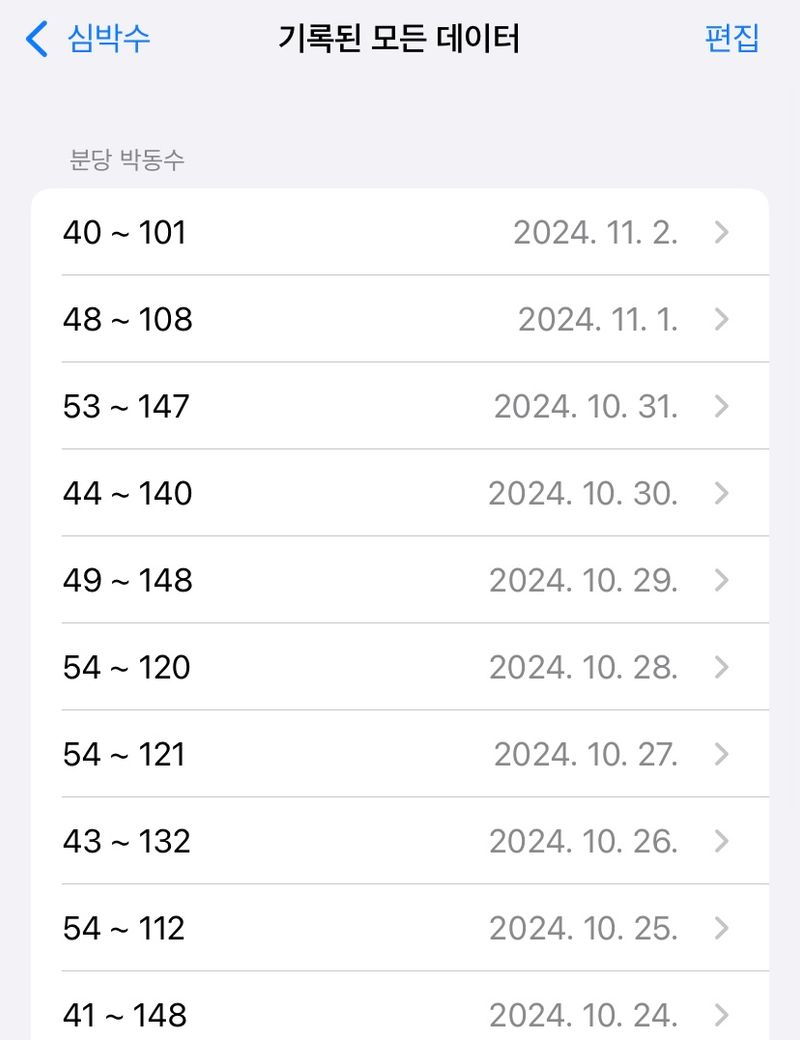This screenshot has width=800, height=1040.
Task: Tap 편집 to edit records
Action: pos(732,39)
